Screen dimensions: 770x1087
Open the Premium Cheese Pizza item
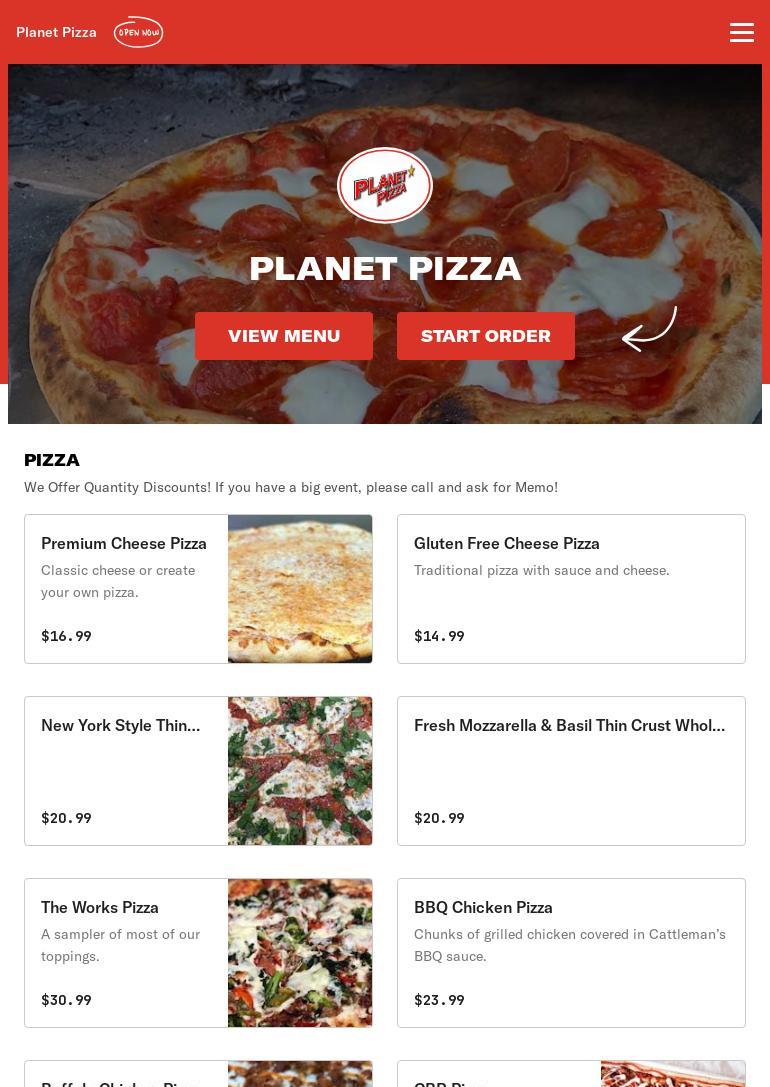pos(198,589)
